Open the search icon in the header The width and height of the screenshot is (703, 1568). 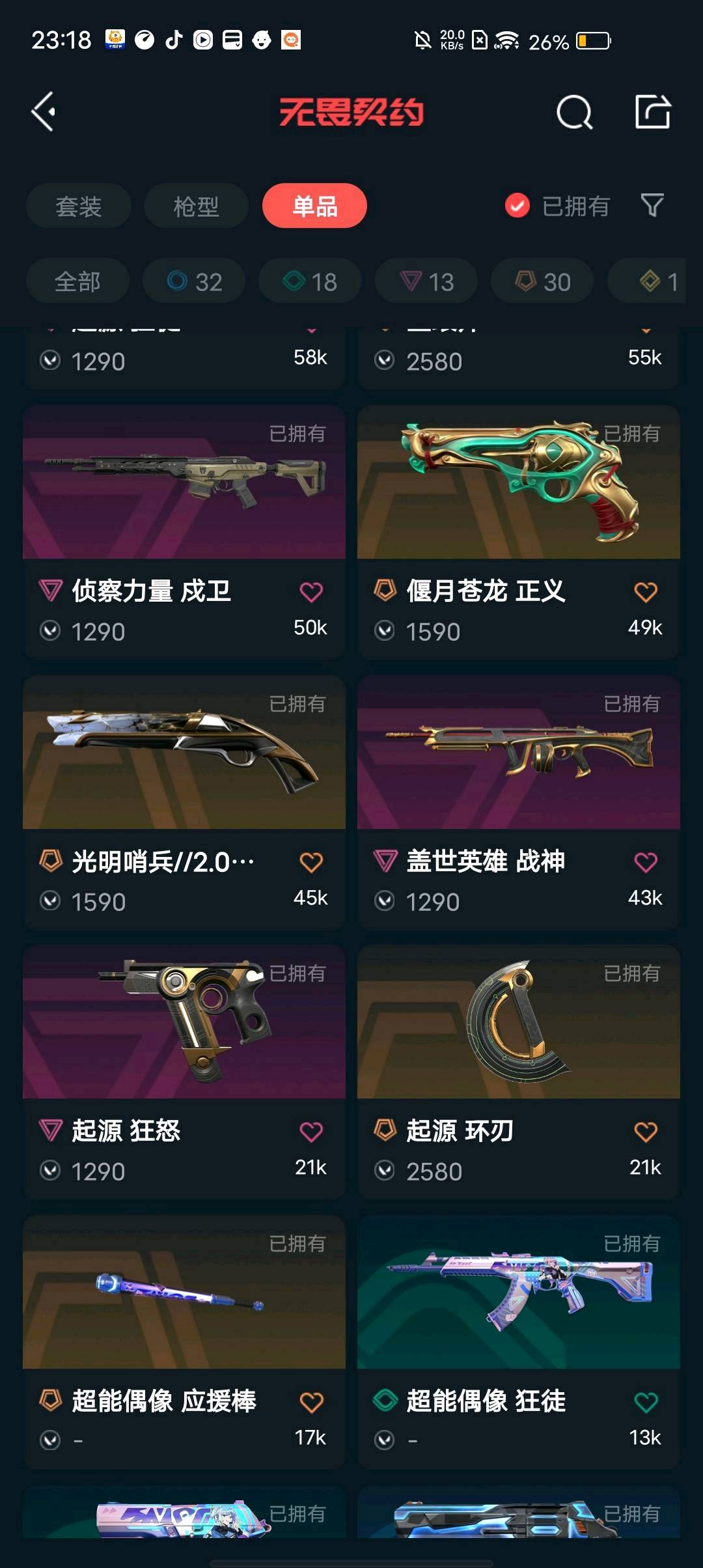tap(574, 113)
